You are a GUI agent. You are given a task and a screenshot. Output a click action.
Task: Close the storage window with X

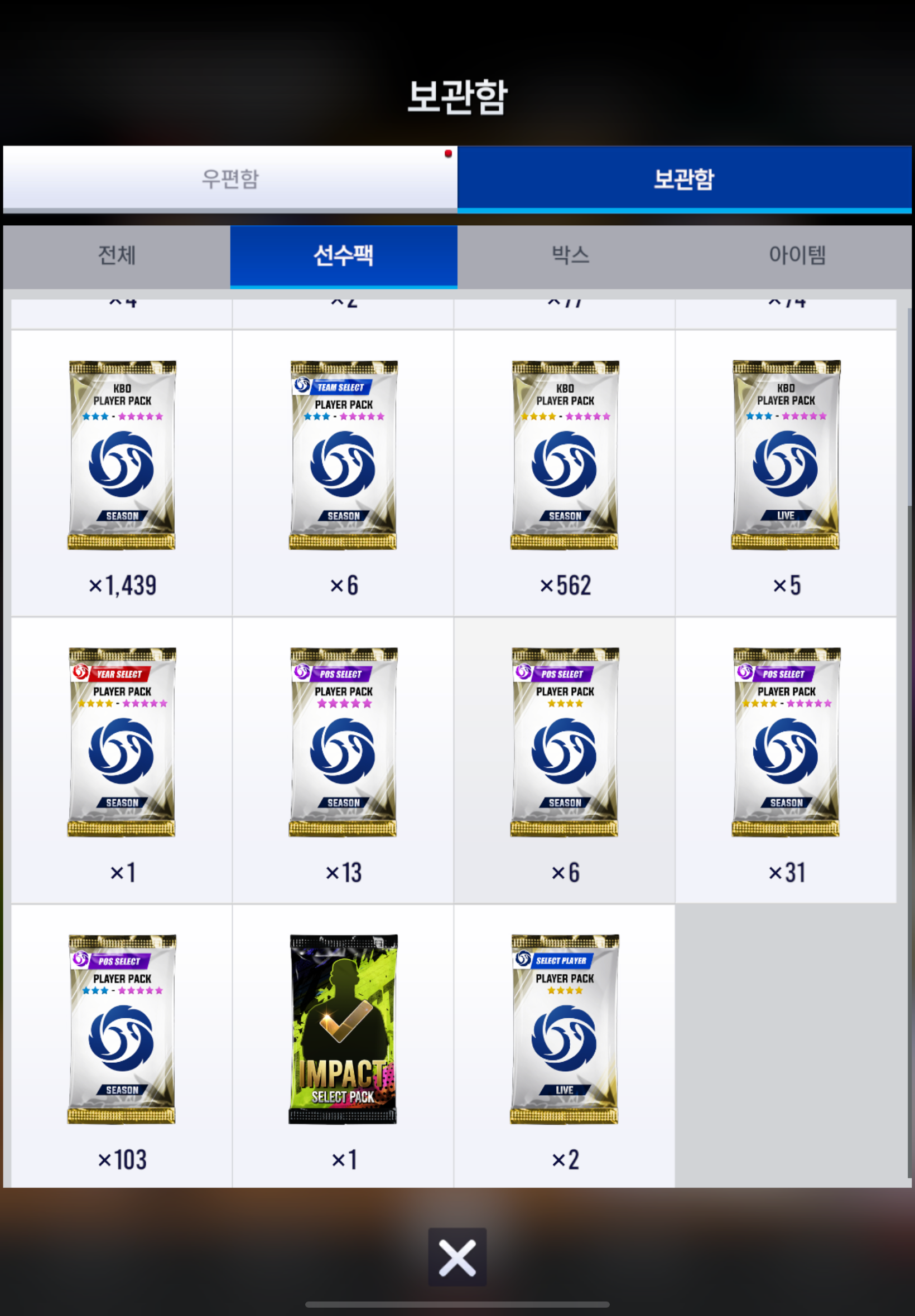(x=457, y=1257)
